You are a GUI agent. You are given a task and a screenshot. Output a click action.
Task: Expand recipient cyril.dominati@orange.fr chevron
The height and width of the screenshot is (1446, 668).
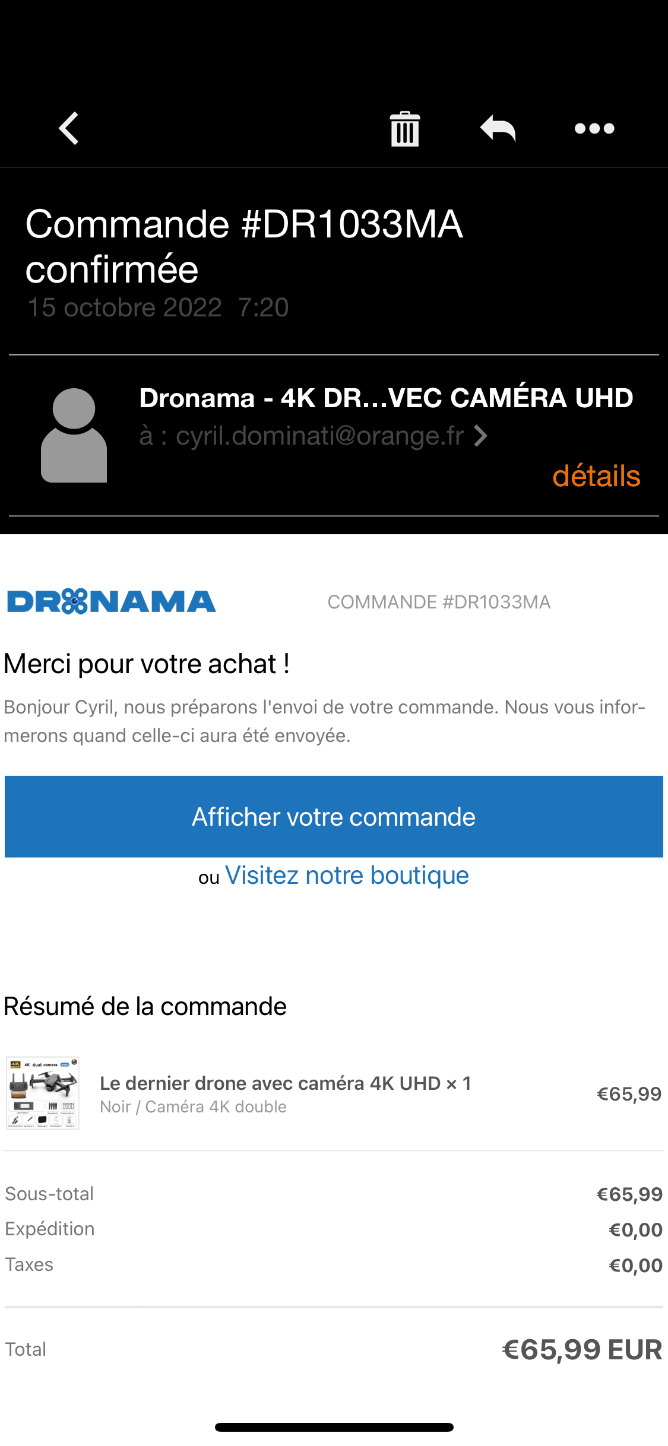(x=480, y=436)
